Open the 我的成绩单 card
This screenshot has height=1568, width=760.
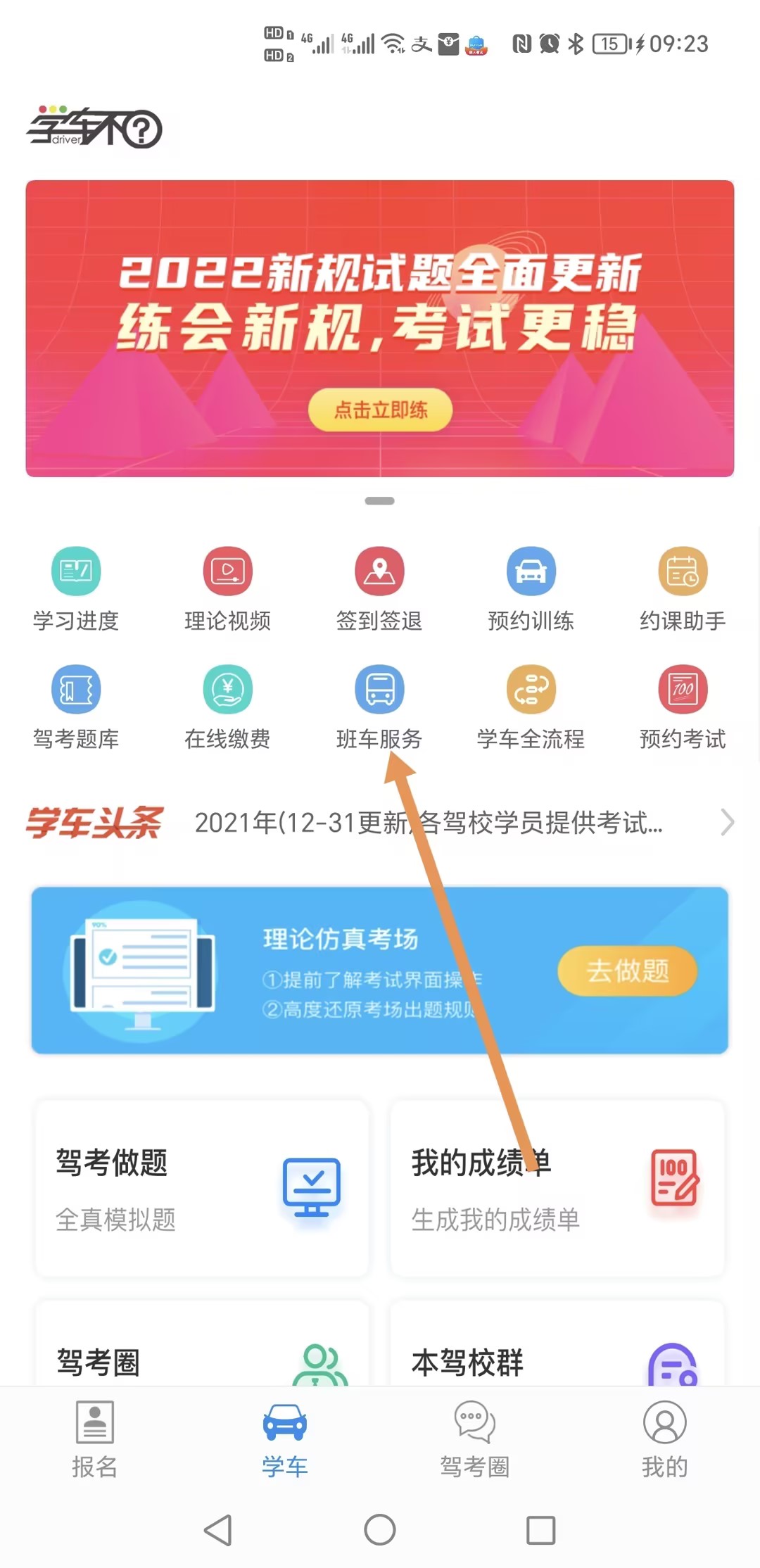pyautogui.click(x=557, y=1188)
